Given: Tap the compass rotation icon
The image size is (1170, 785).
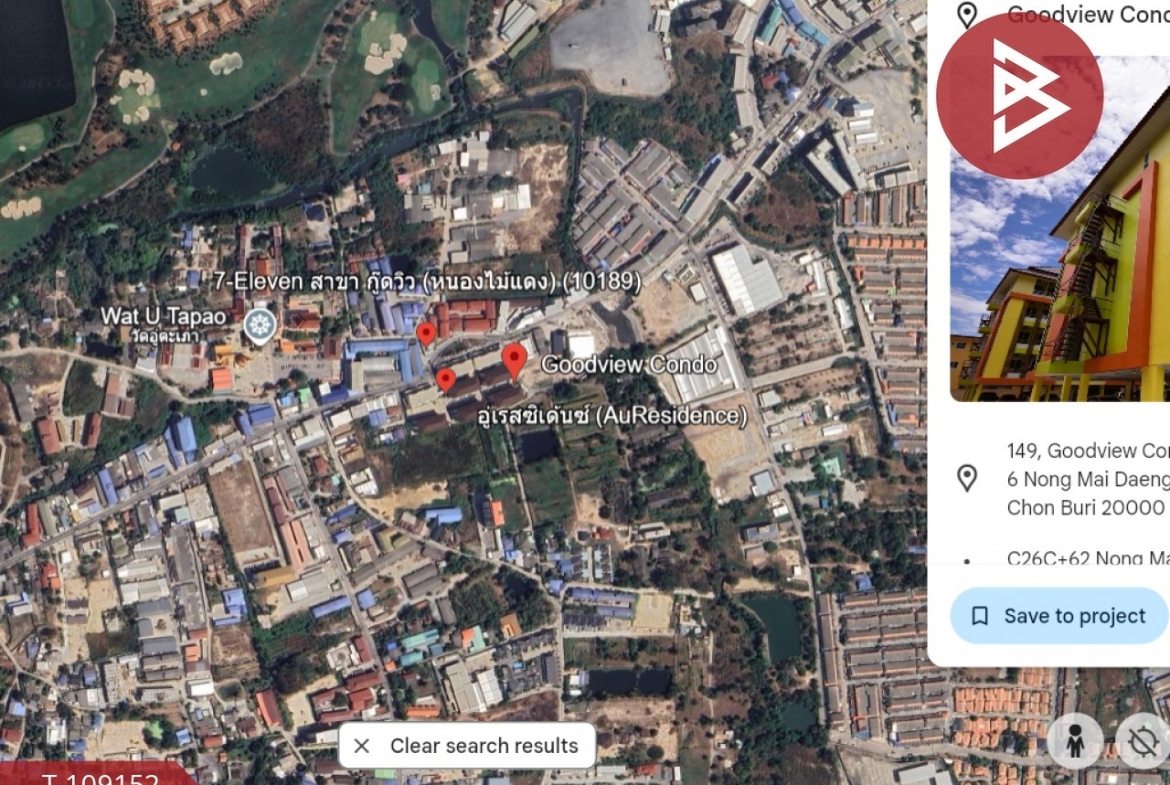Looking at the screenshot, I should pyautogui.click(x=1144, y=741).
